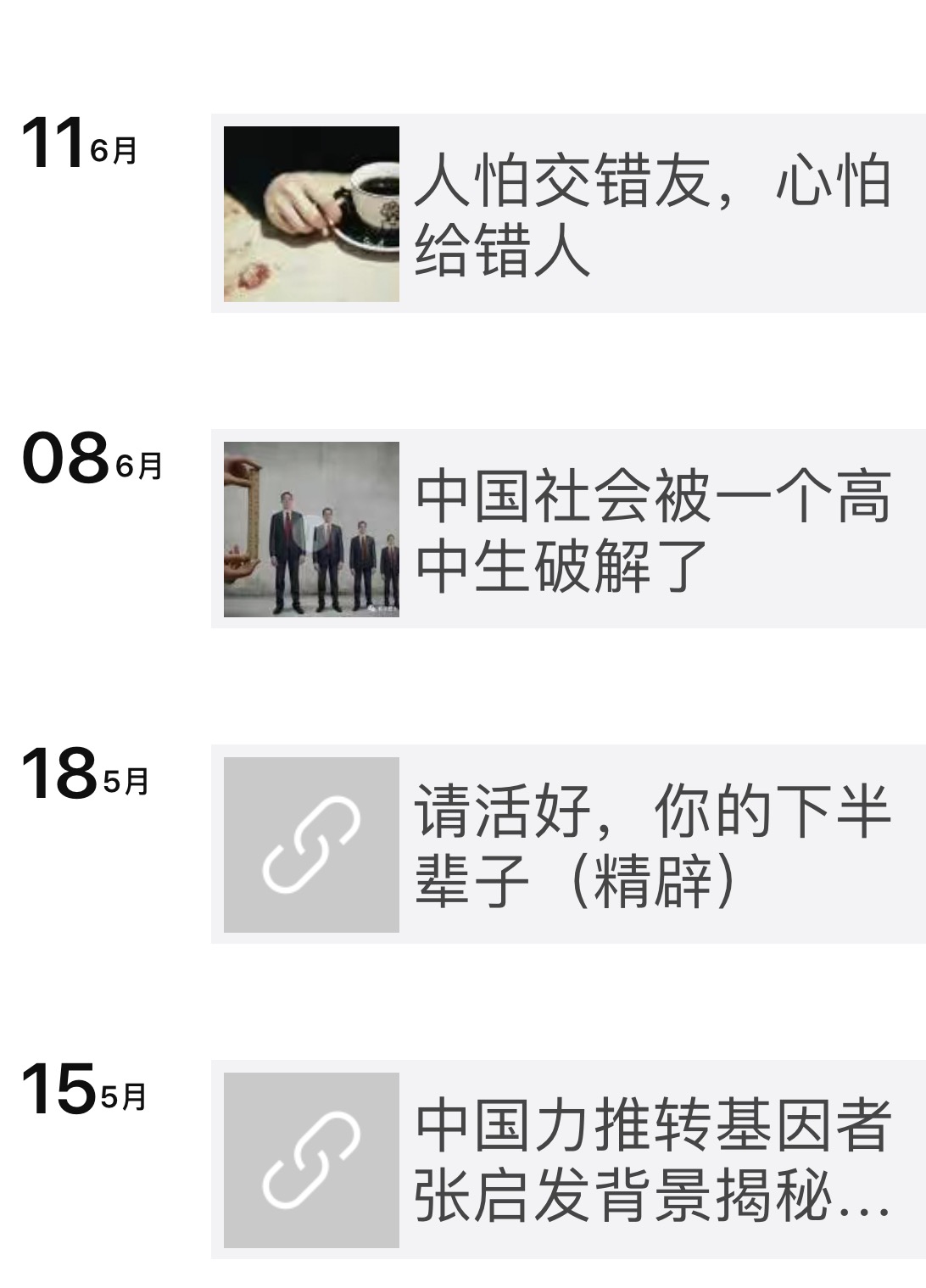Click the coffee cup thumbnail image
This screenshot has width=926, height=1288.
click(x=312, y=215)
